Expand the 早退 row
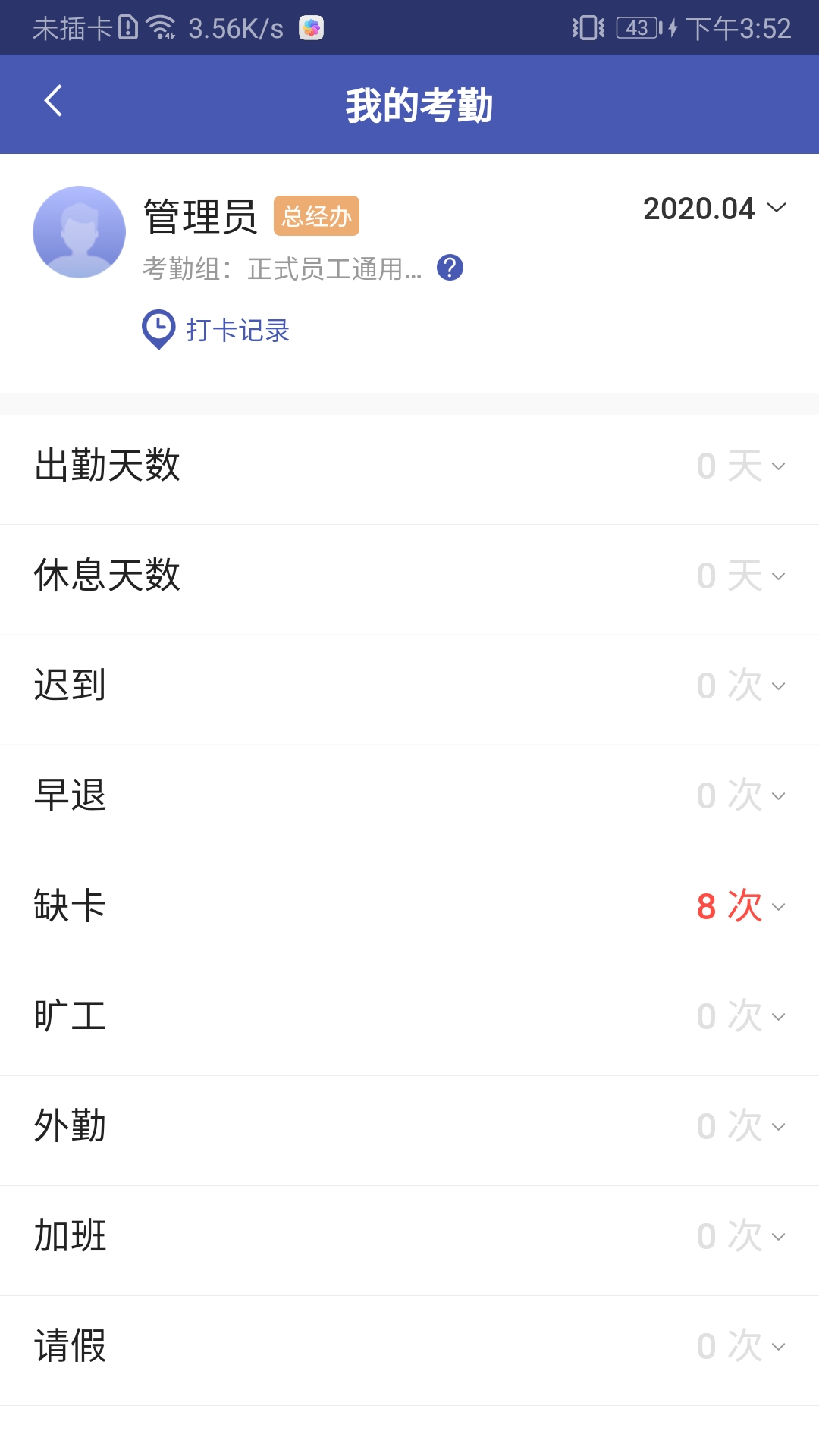 [x=780, y=797]
